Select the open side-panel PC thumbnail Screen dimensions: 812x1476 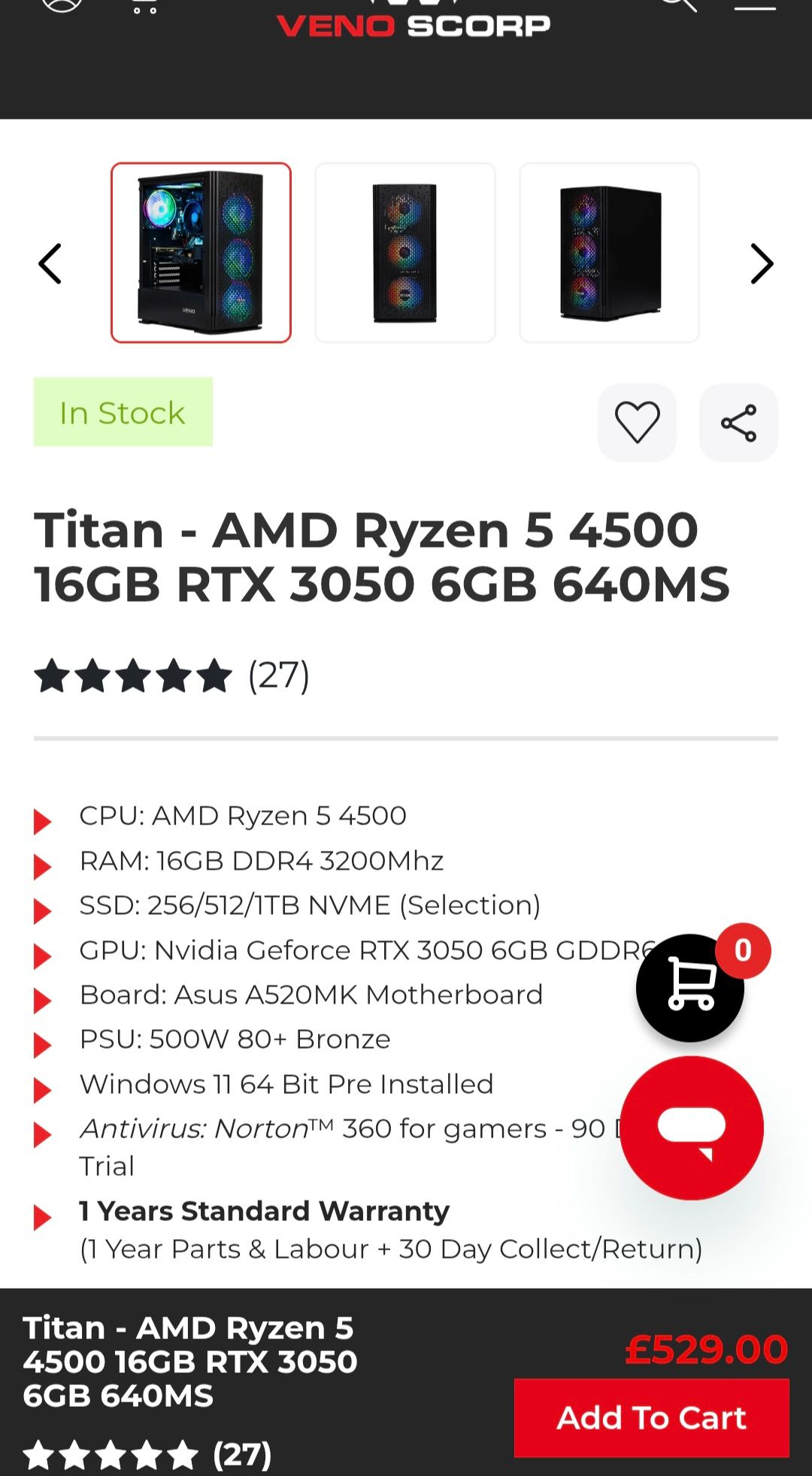click(201, 253)
